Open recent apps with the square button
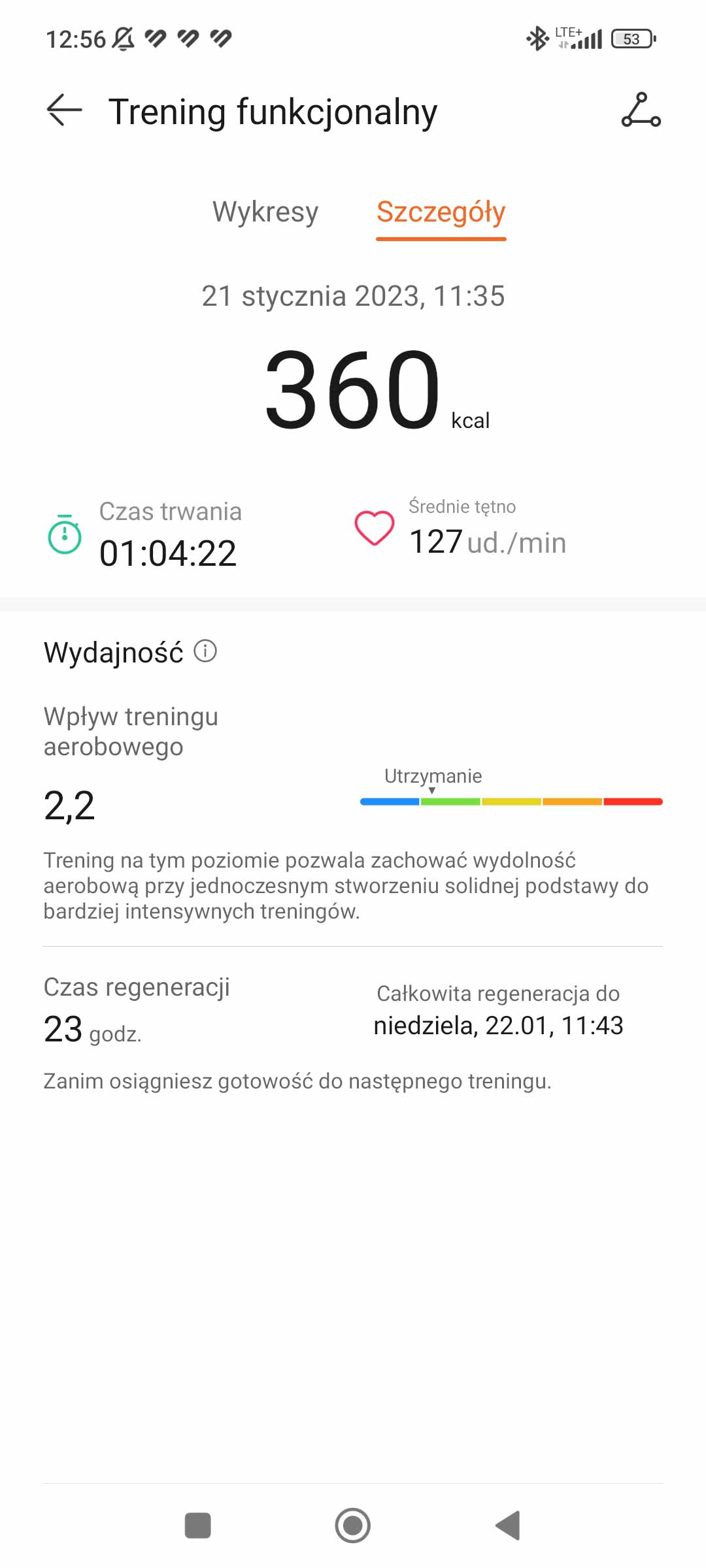The width and height of the screenshot is (706, 1568). tap(197, 1526)
